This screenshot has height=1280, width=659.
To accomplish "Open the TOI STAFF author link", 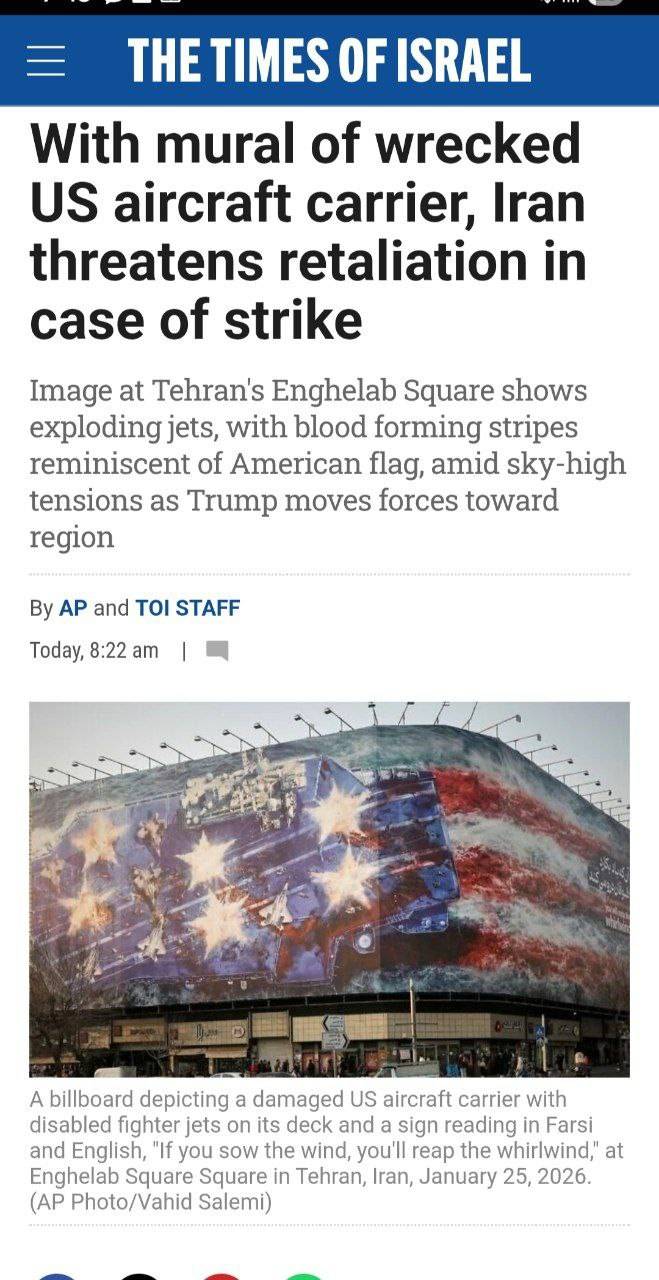I will (x=187, y=607).
